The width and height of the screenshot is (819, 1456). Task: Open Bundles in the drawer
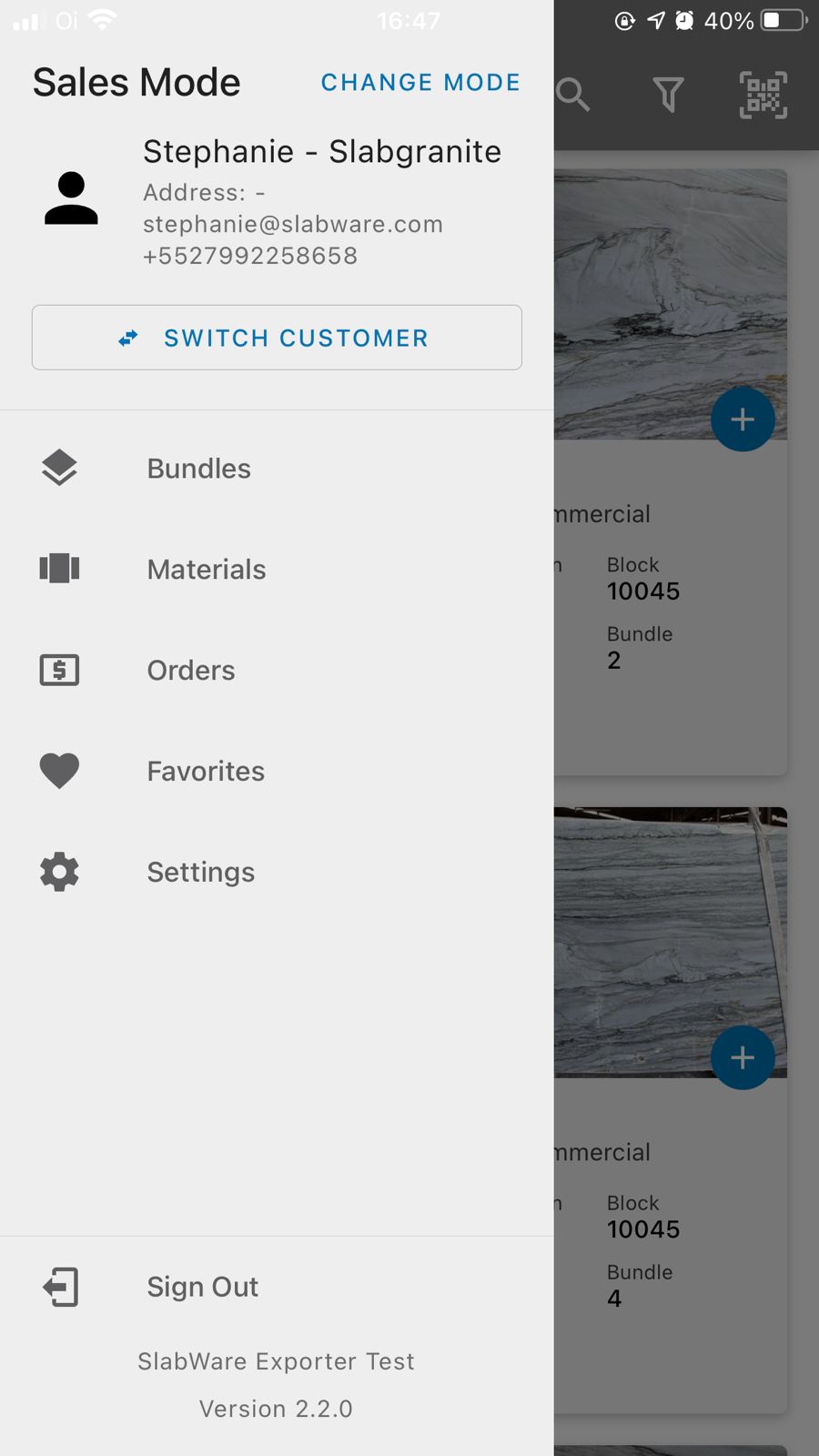point(198,469)
